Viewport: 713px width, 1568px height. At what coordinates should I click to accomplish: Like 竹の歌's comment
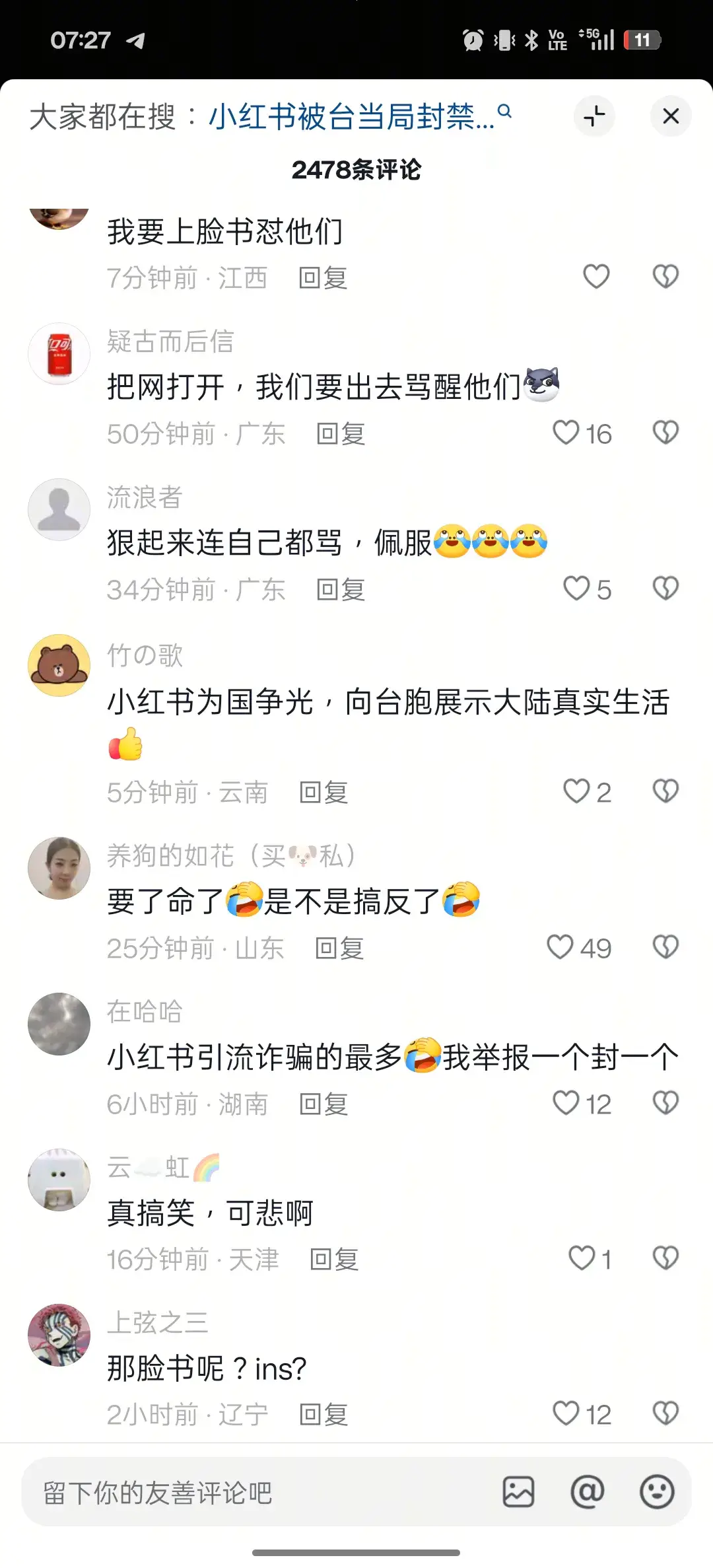click(x=576, y=791)
